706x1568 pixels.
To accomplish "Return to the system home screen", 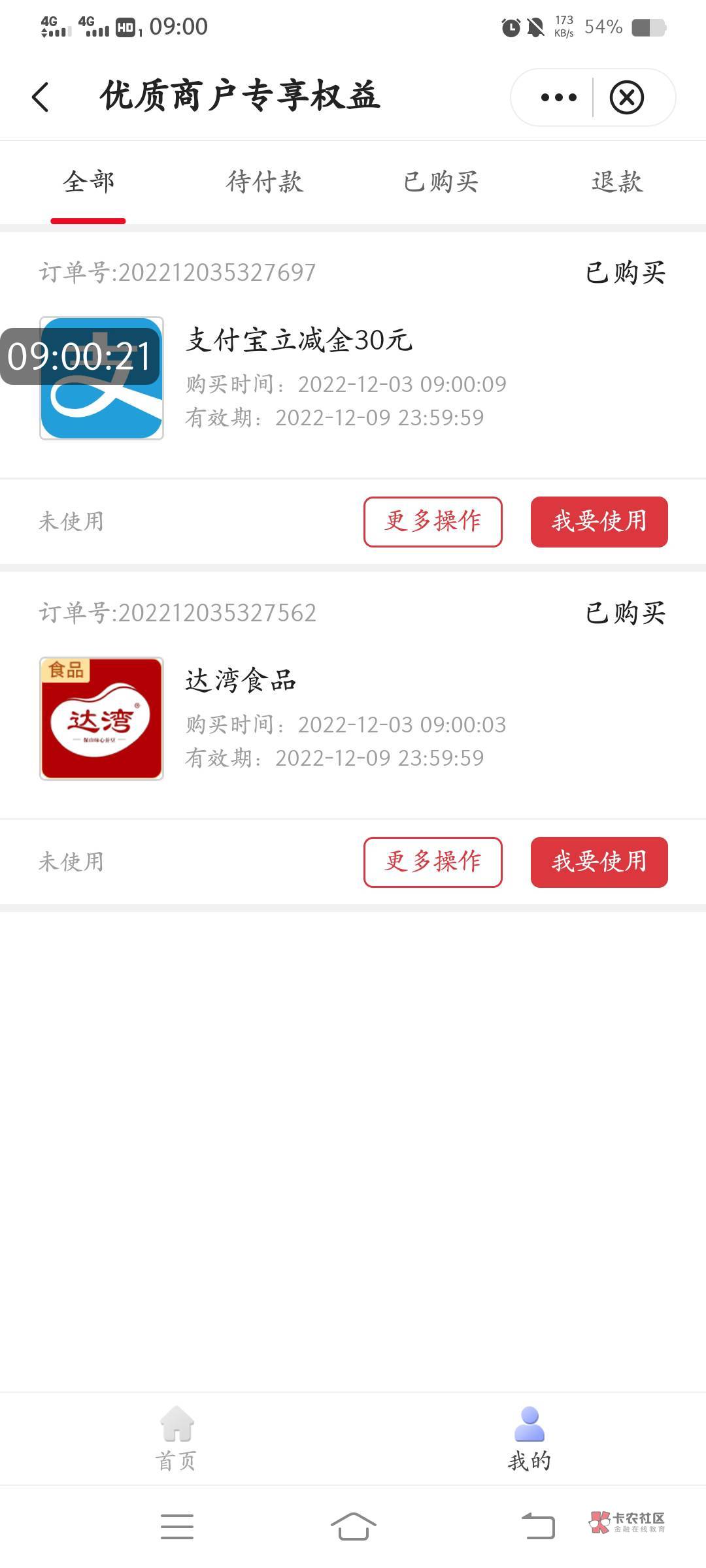I will point(353,1526).
